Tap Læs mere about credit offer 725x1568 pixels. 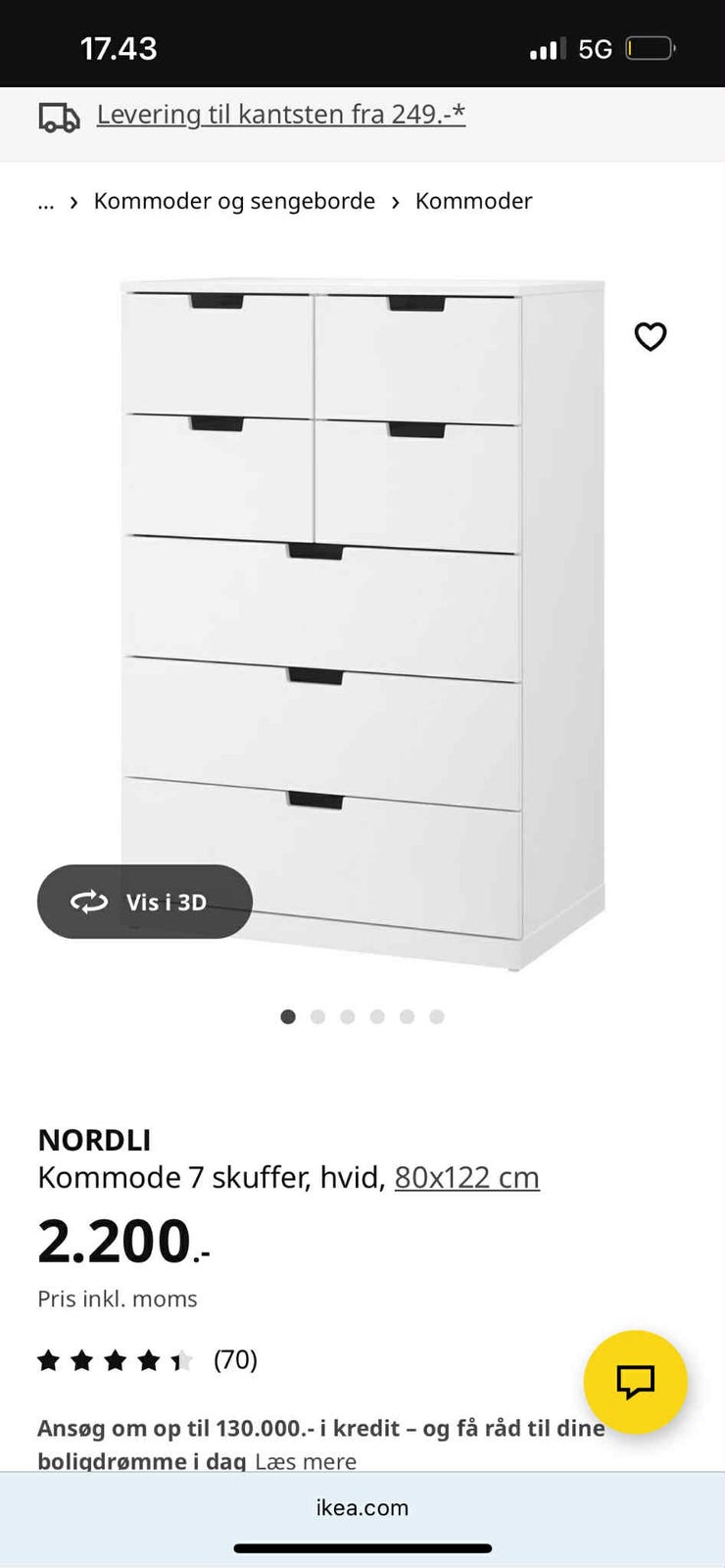306,1461
